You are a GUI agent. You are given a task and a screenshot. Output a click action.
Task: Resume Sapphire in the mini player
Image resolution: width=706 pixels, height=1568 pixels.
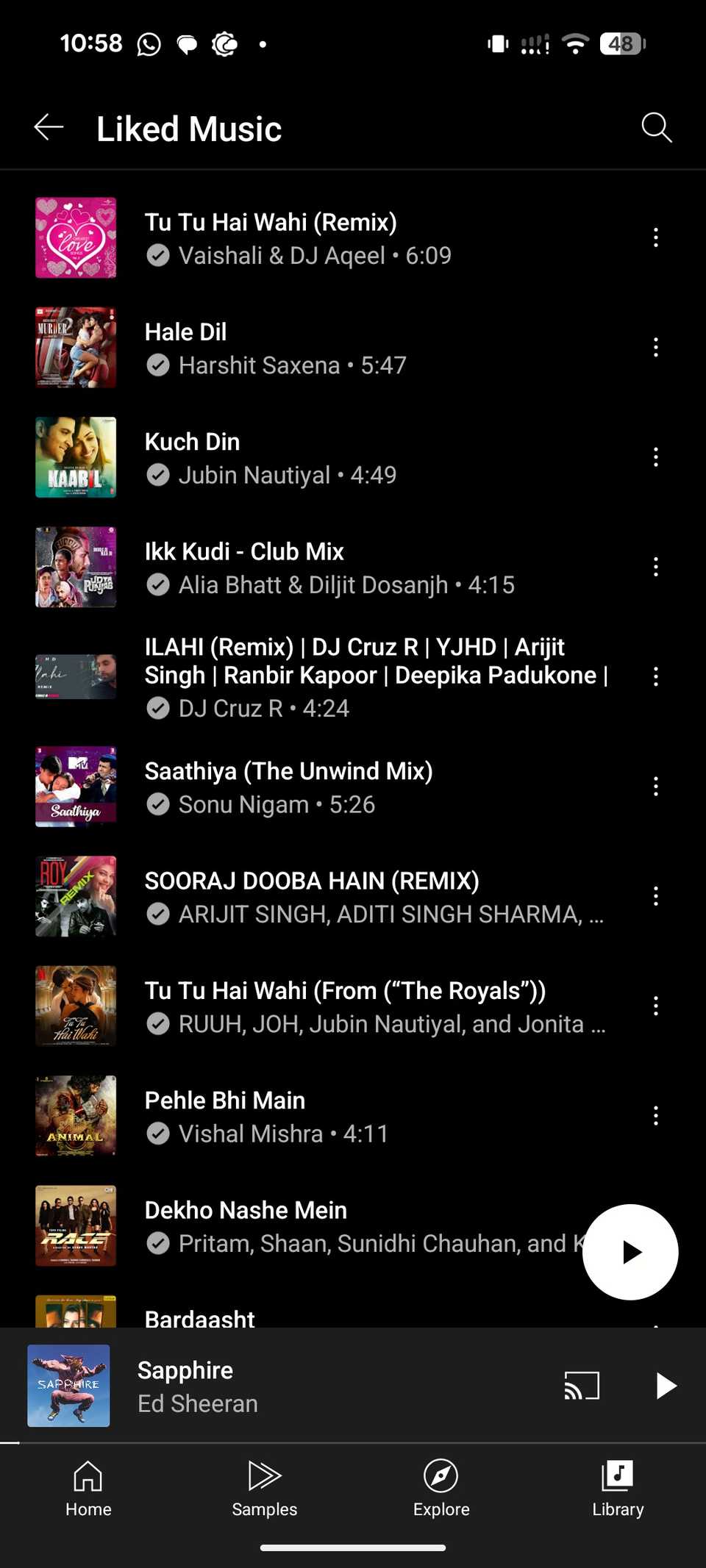[x=665, y=1386]
